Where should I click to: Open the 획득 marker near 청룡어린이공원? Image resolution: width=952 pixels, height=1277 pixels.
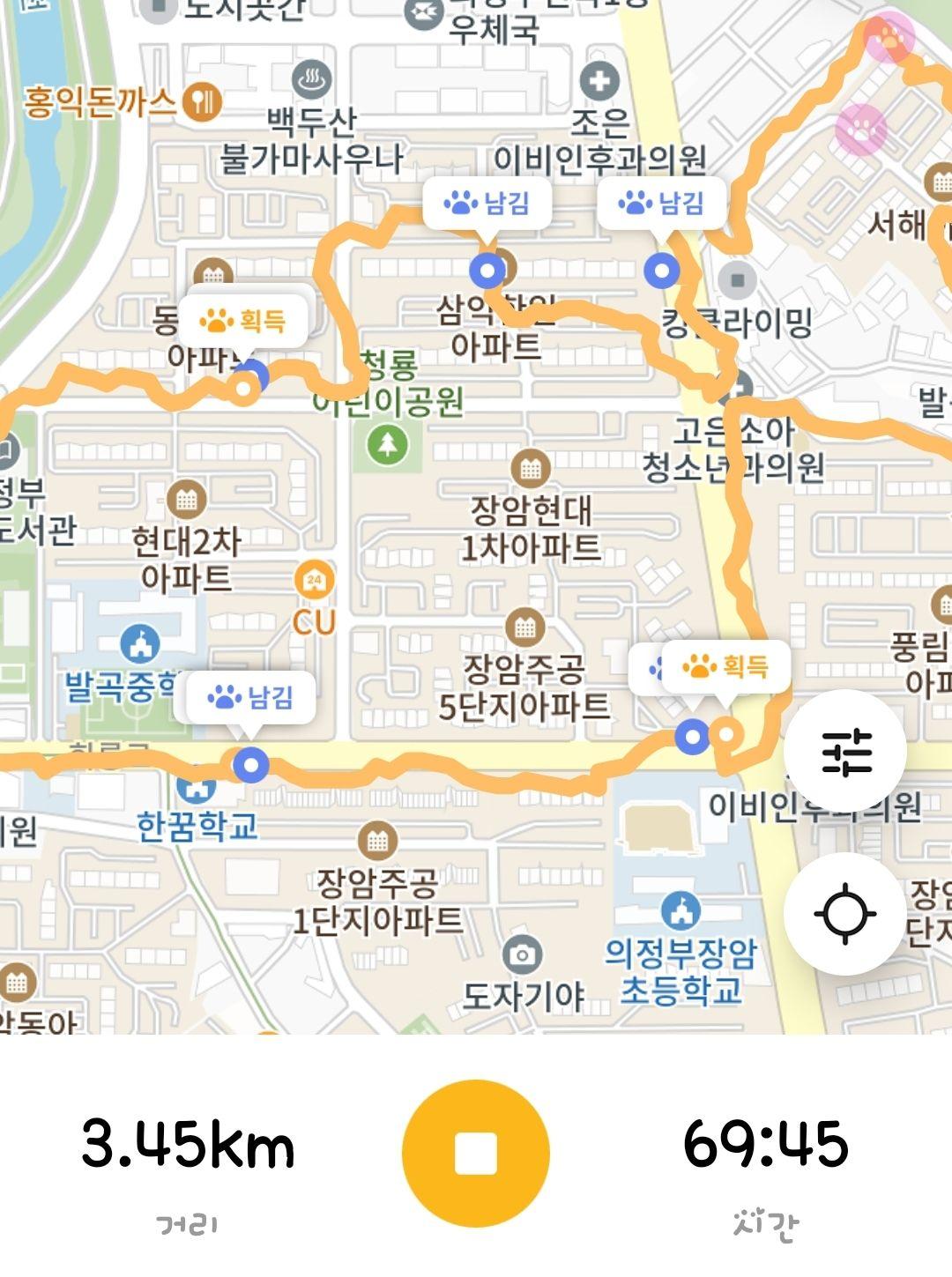[x=243, y=320]
